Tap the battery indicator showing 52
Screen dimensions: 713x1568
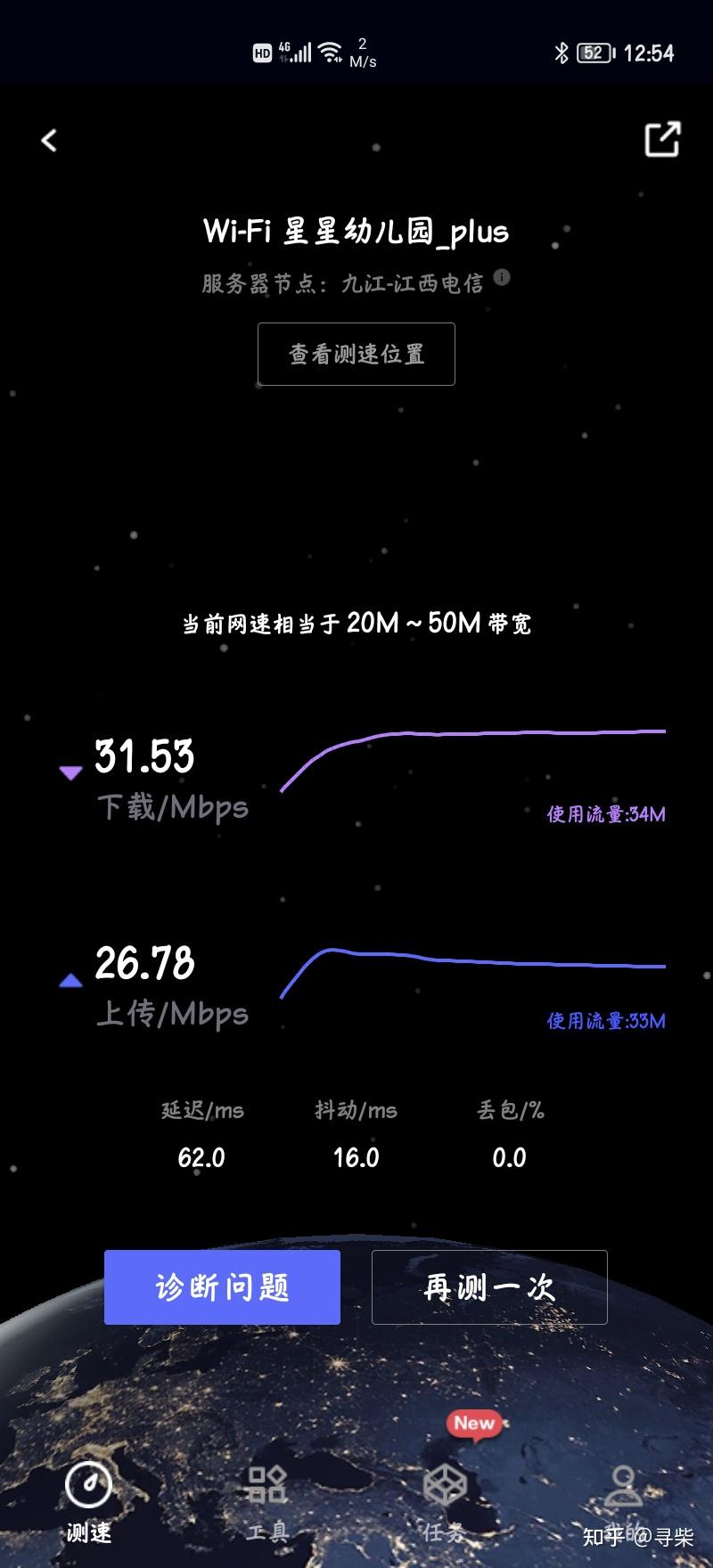(595, 53)
